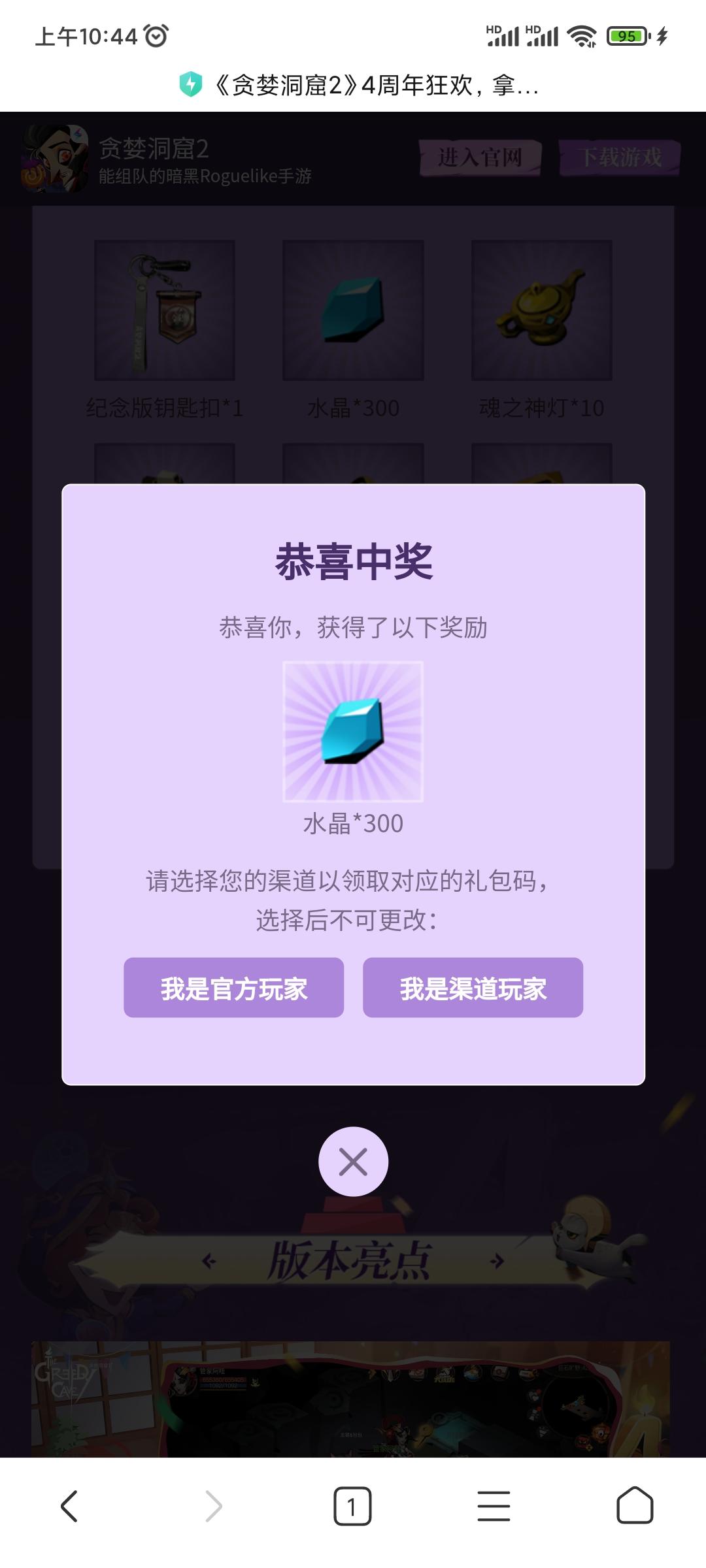Tap the 水晶 crystal reward icon in the dialog
This screenshot has width=706, height=1568.
(353, 732)
